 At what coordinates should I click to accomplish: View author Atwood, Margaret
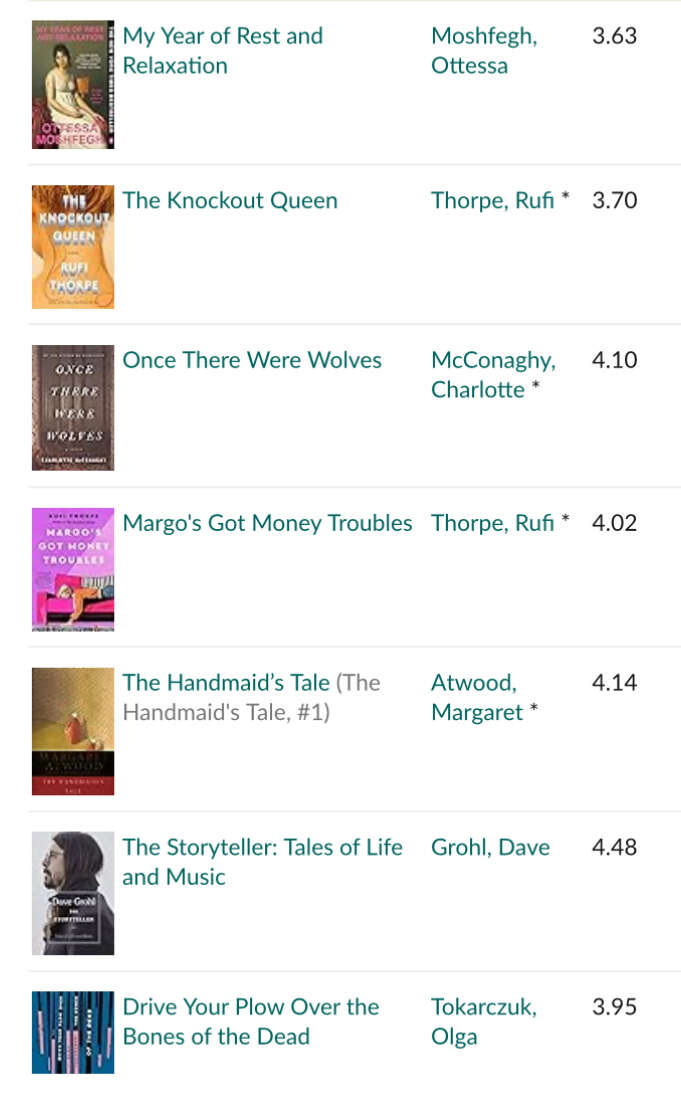click(x=477, y=697)
